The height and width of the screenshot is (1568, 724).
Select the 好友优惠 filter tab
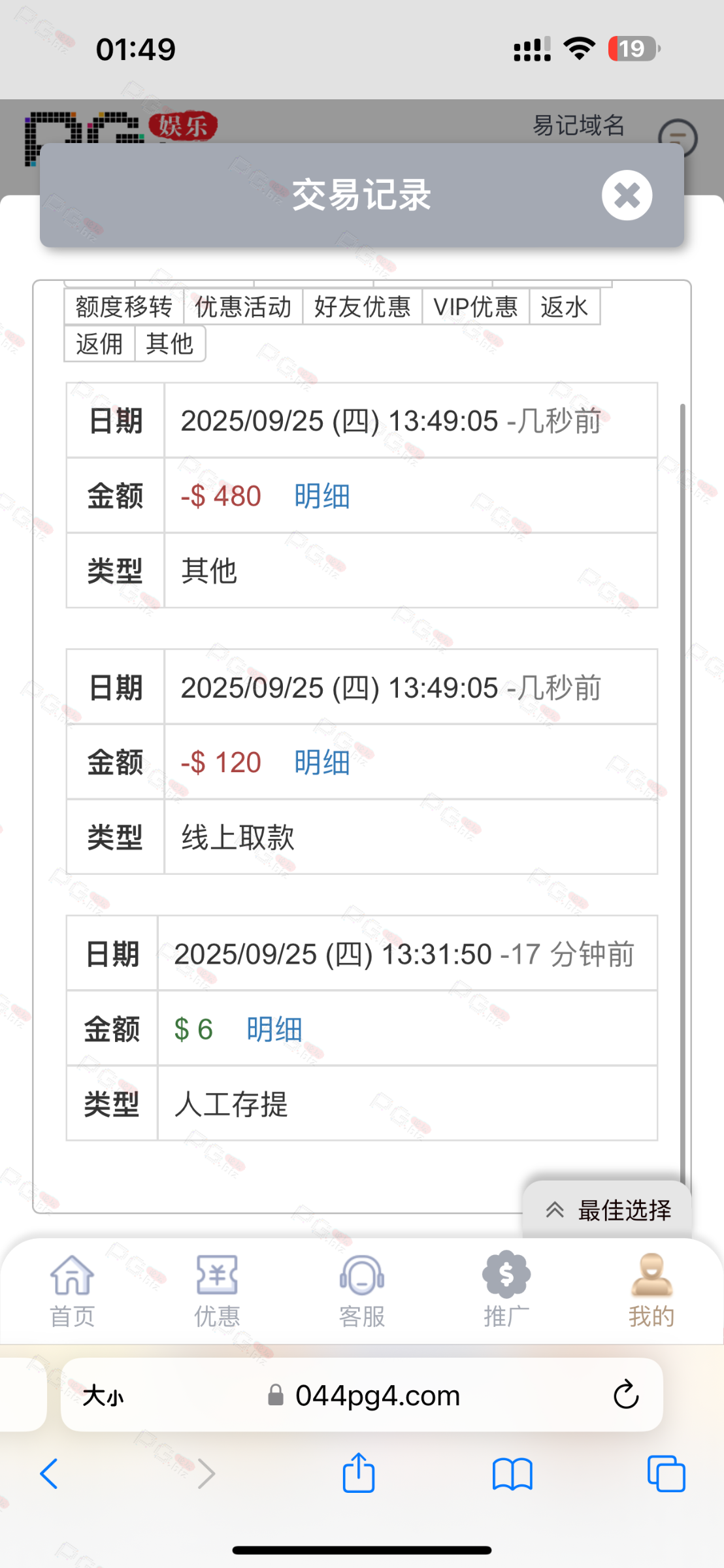click(362, 306)
